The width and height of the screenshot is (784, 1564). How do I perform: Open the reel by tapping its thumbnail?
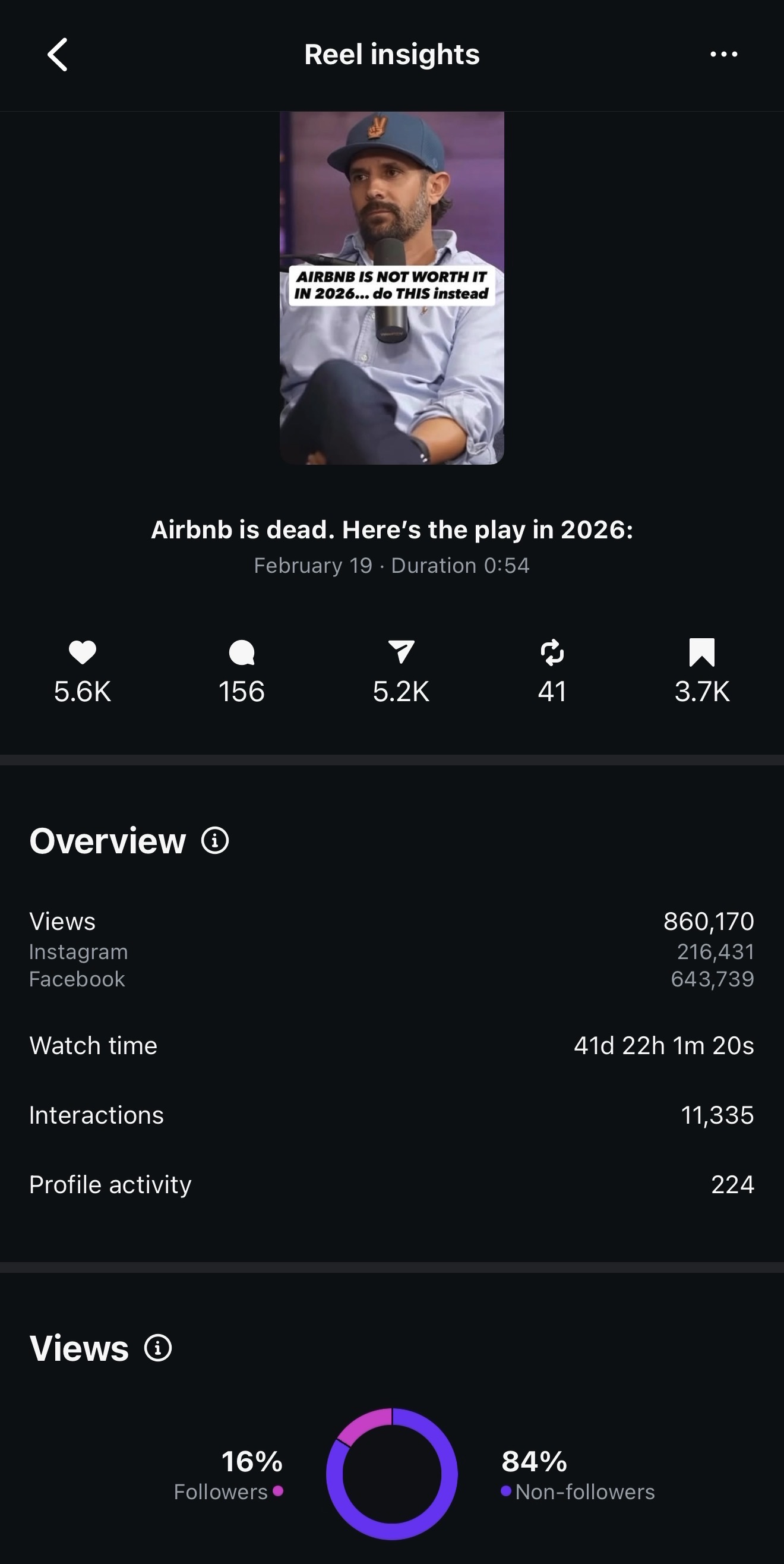pyautogui.click(x=391, y=285)
